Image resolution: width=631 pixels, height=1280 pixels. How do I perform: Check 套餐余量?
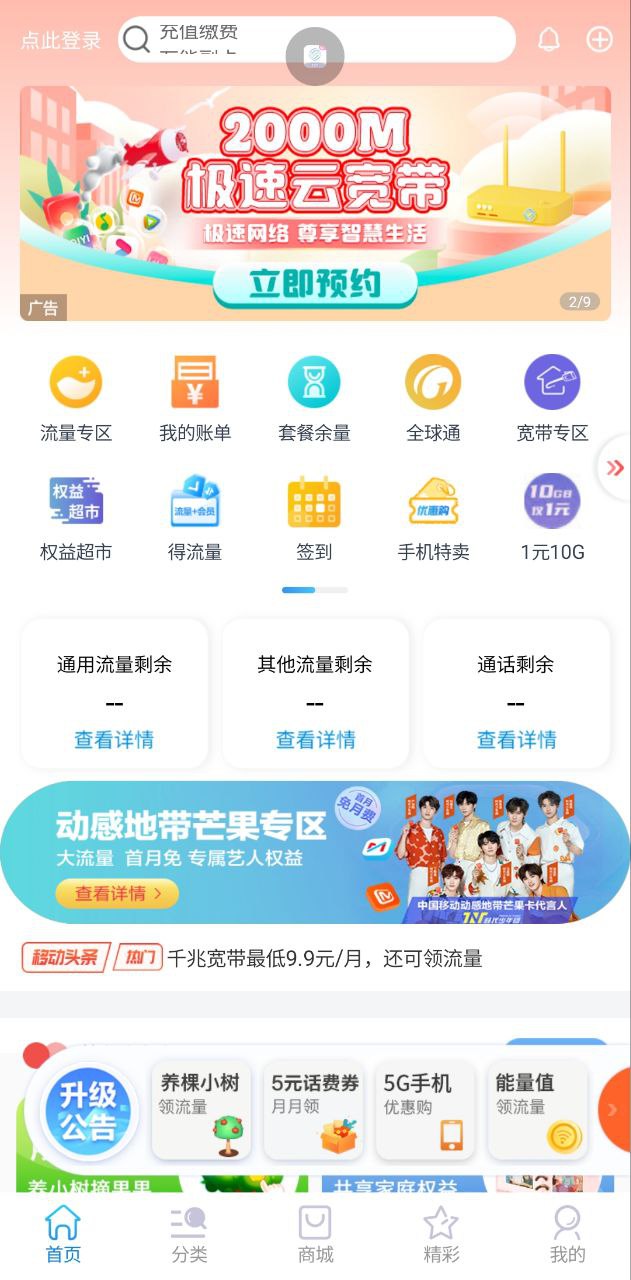(x=314, y=398)
